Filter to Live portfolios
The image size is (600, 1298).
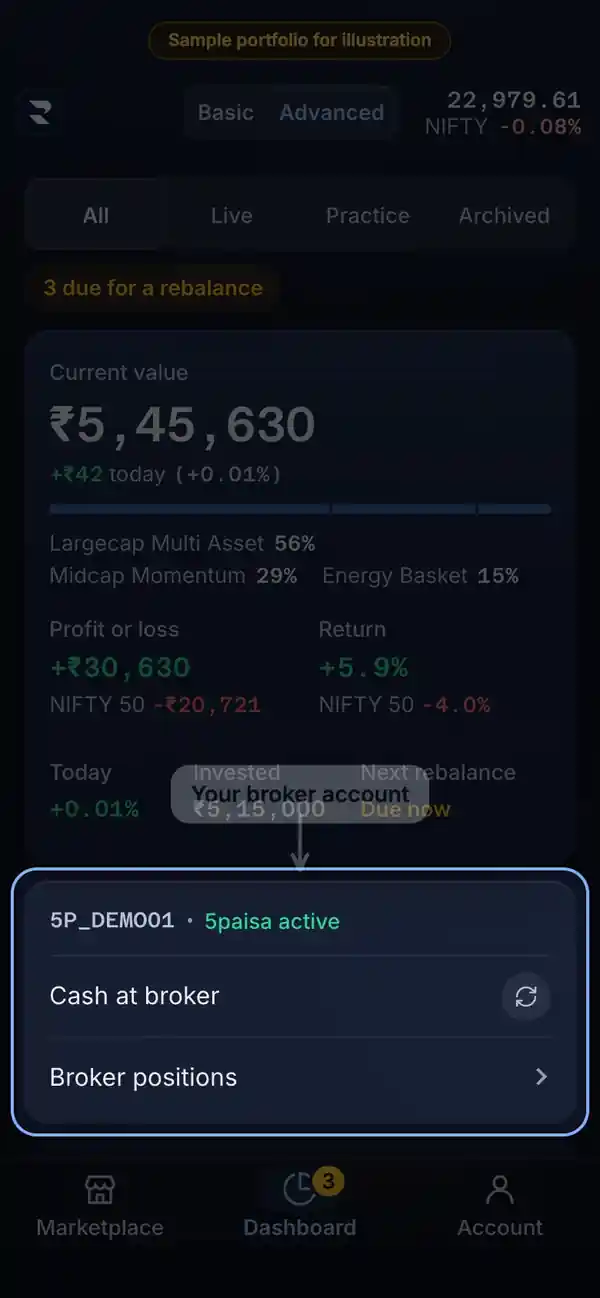tap(232, 215)
